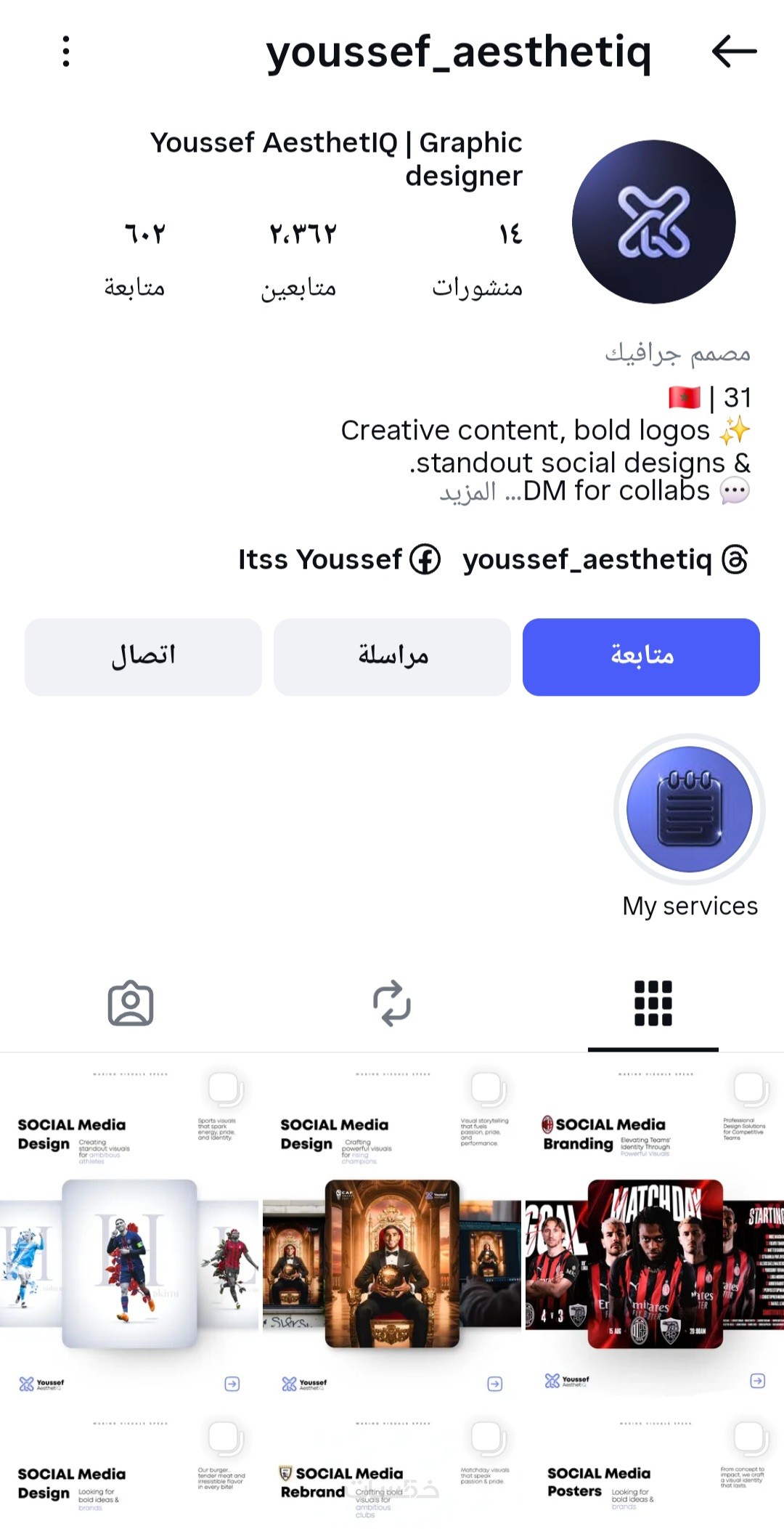
Task: Open the Social Media Rebrand post
Action: pyautogui.click(x=392, y=1475)
